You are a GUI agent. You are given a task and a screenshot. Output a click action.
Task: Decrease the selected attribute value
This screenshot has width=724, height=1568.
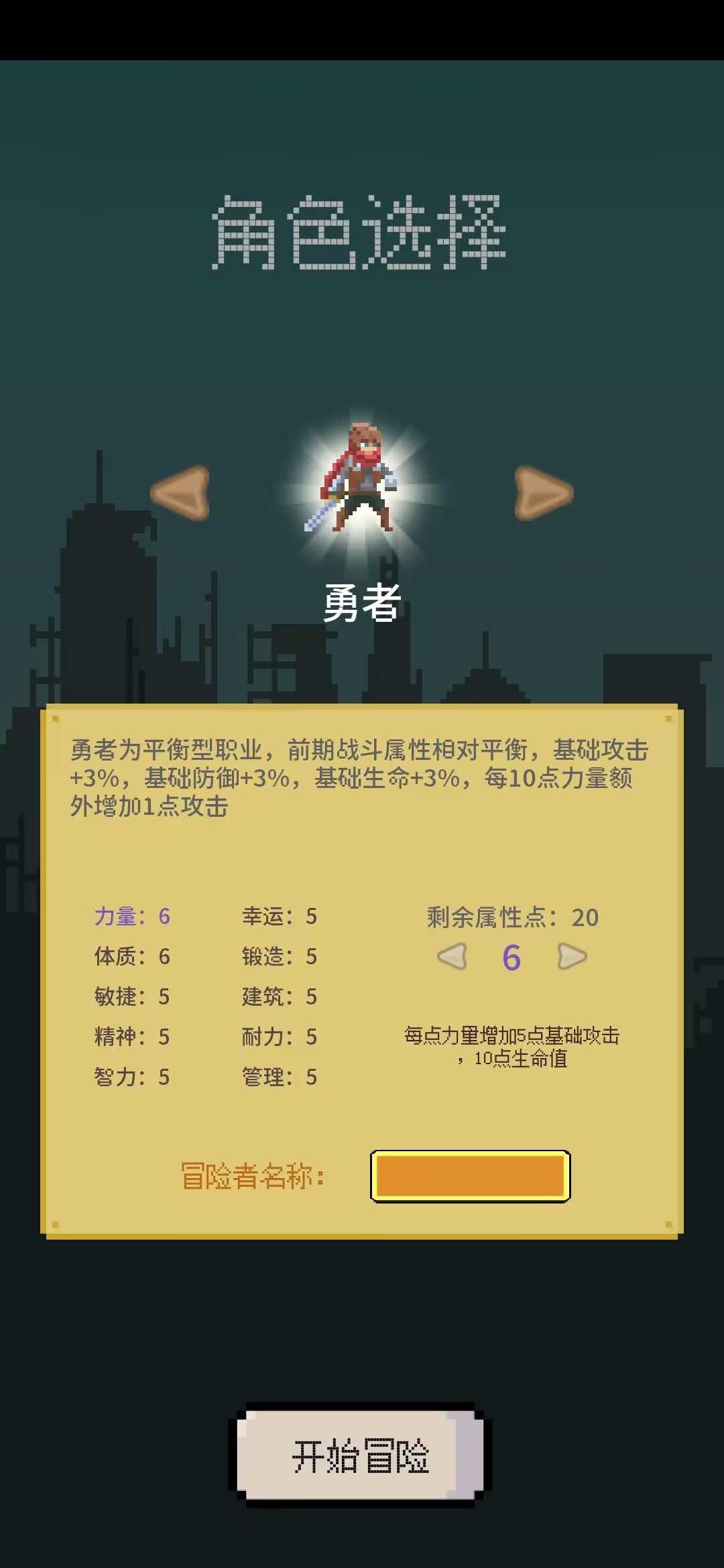tap(452, 956)
